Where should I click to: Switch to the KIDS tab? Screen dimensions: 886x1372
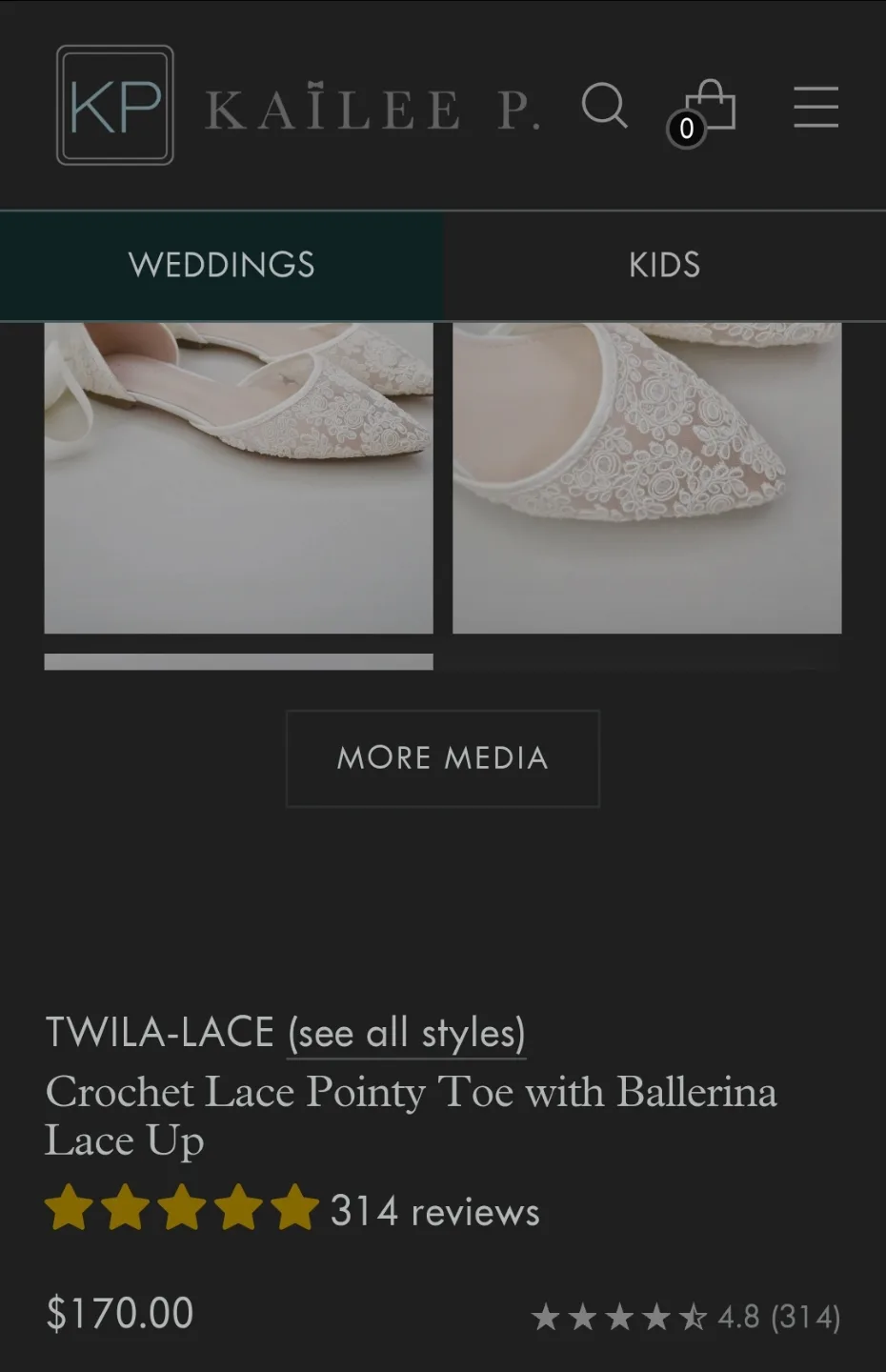[x=664, y=265]
